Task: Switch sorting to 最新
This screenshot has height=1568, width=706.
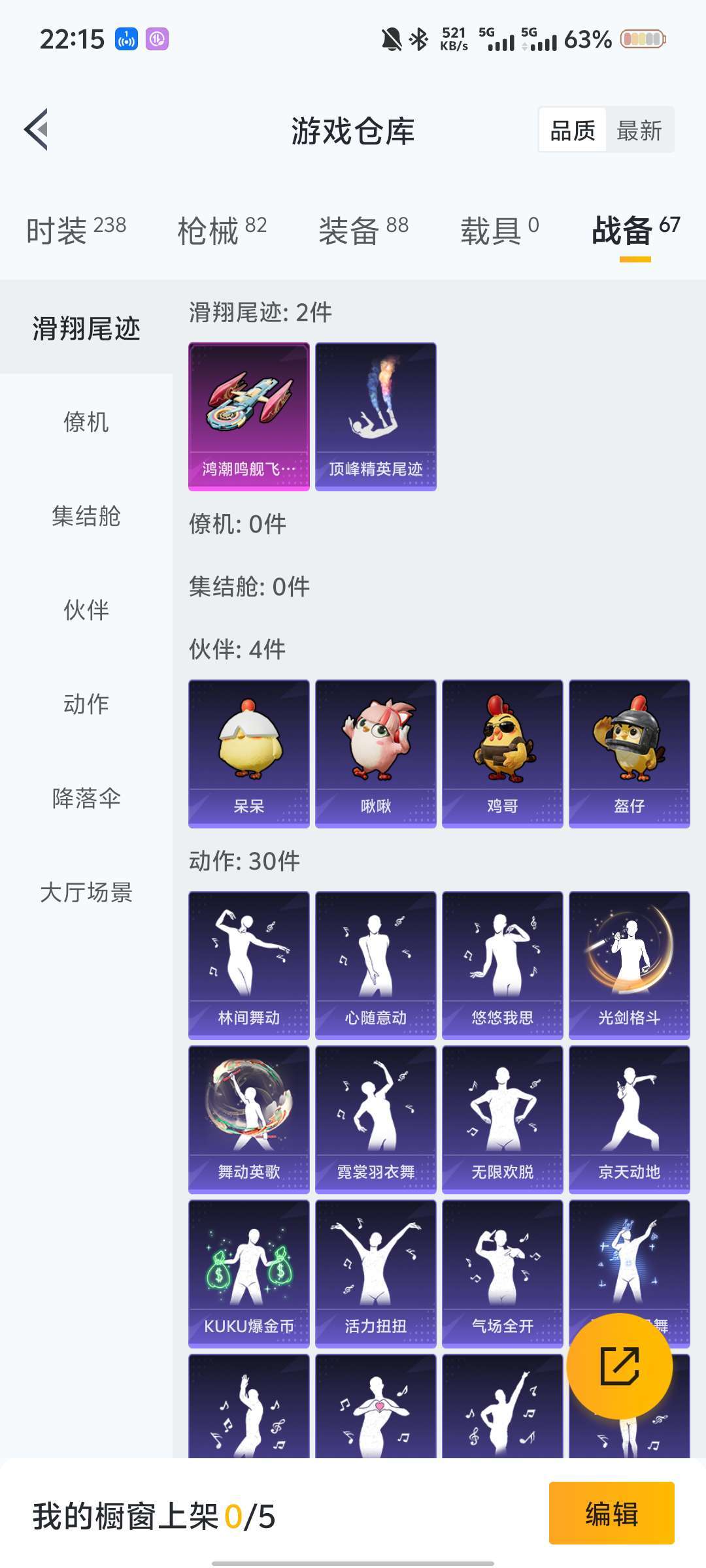Action: [x=639, y=131]
